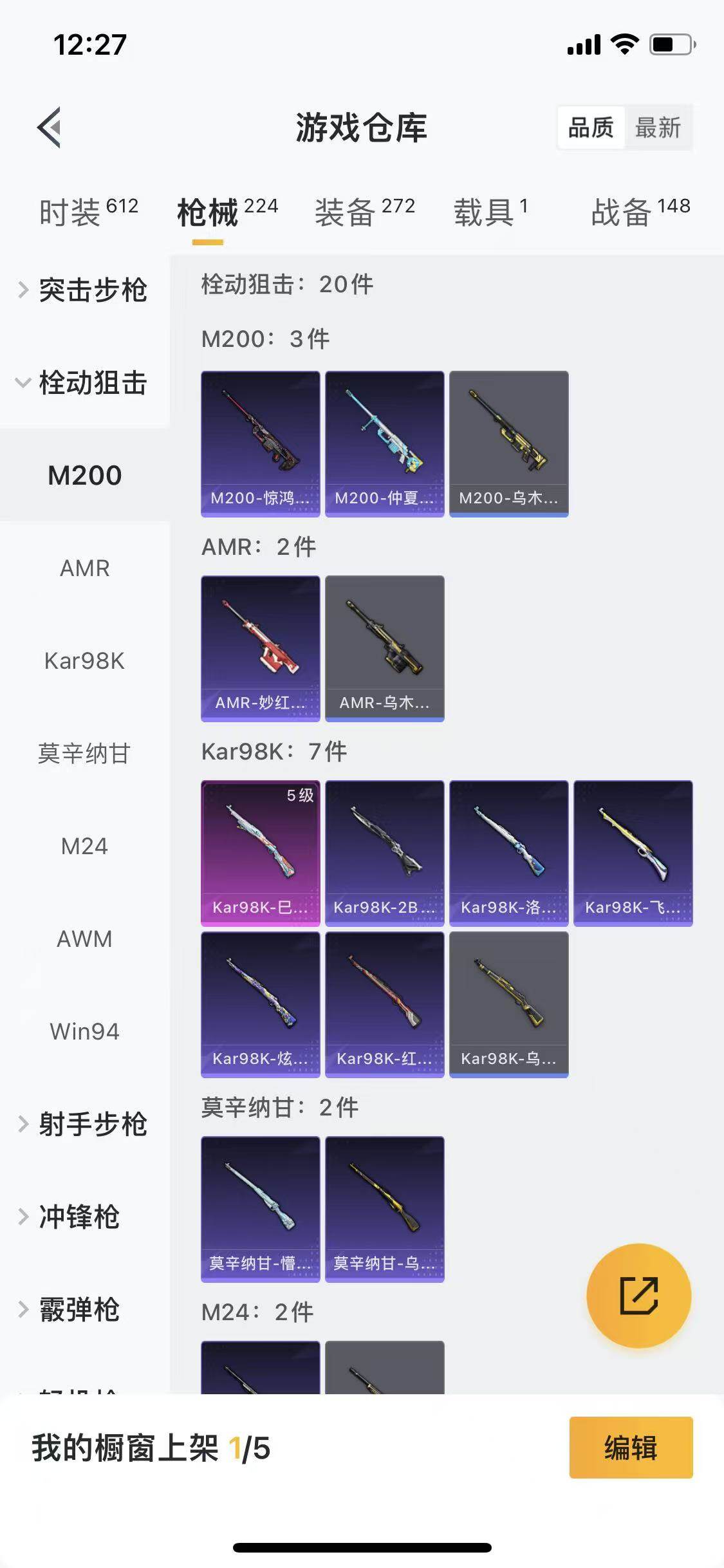Tap the 编辑 button

(631, 1448)
